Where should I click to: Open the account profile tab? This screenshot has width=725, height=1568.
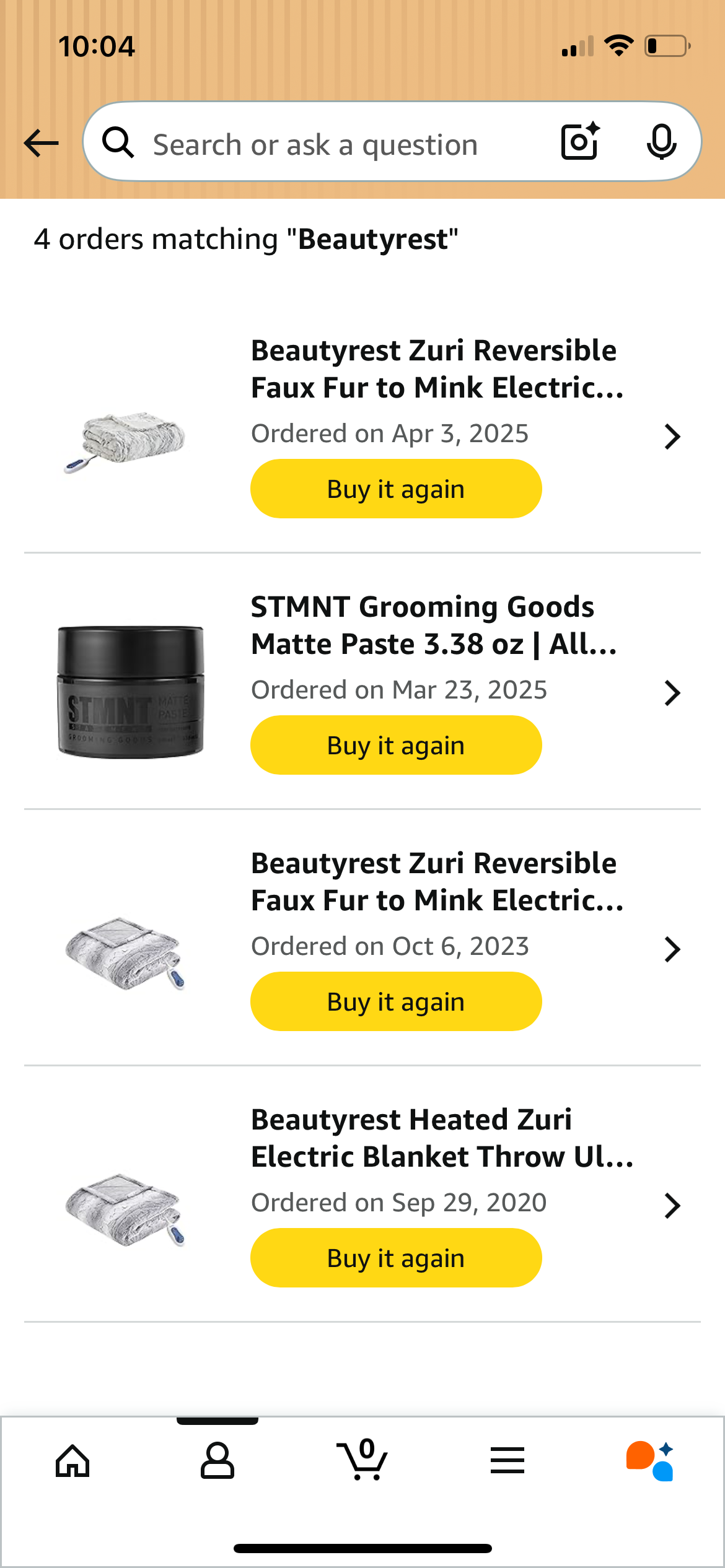(217, 1461)
